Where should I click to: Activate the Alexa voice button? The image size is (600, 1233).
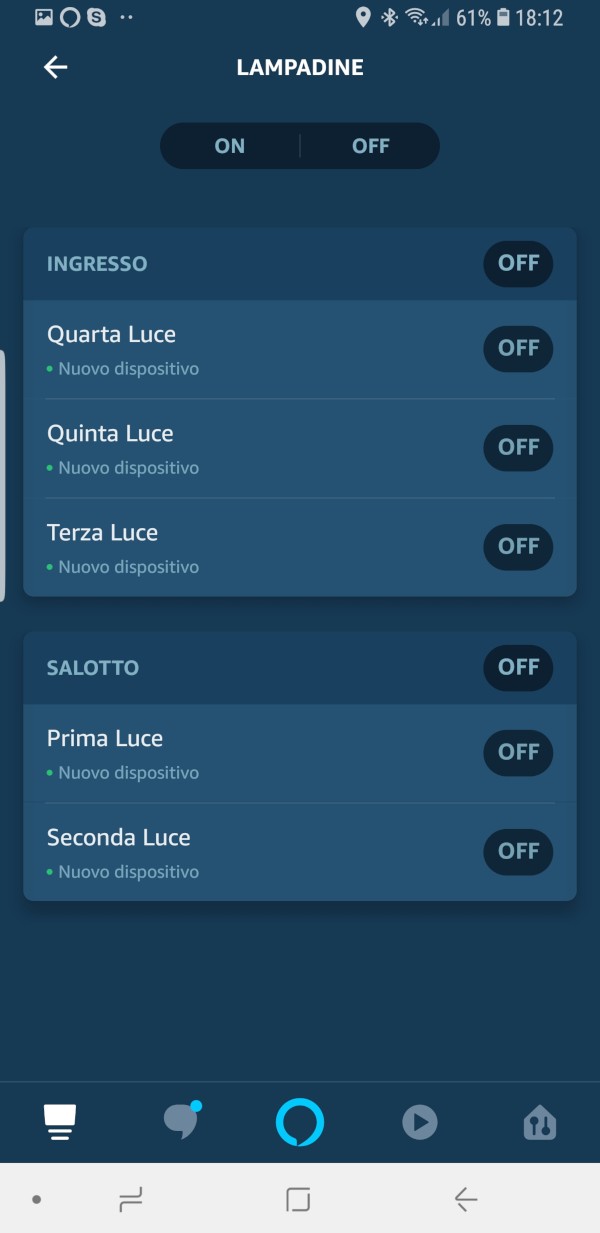pyautogui.click(x=300, y=1122)
